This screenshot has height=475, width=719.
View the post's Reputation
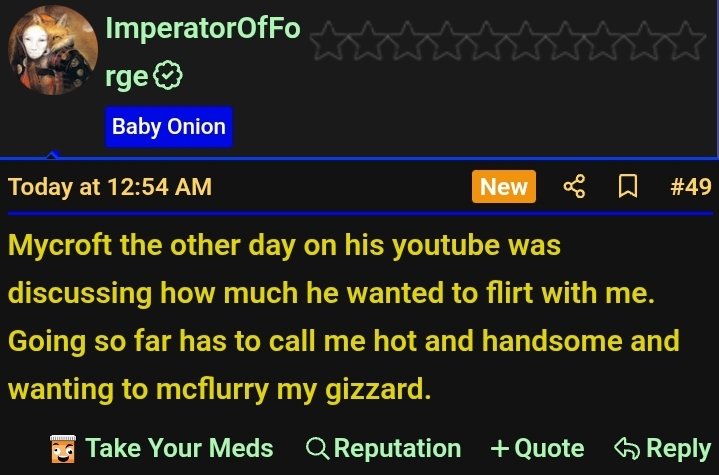click(x=384, y=448)
